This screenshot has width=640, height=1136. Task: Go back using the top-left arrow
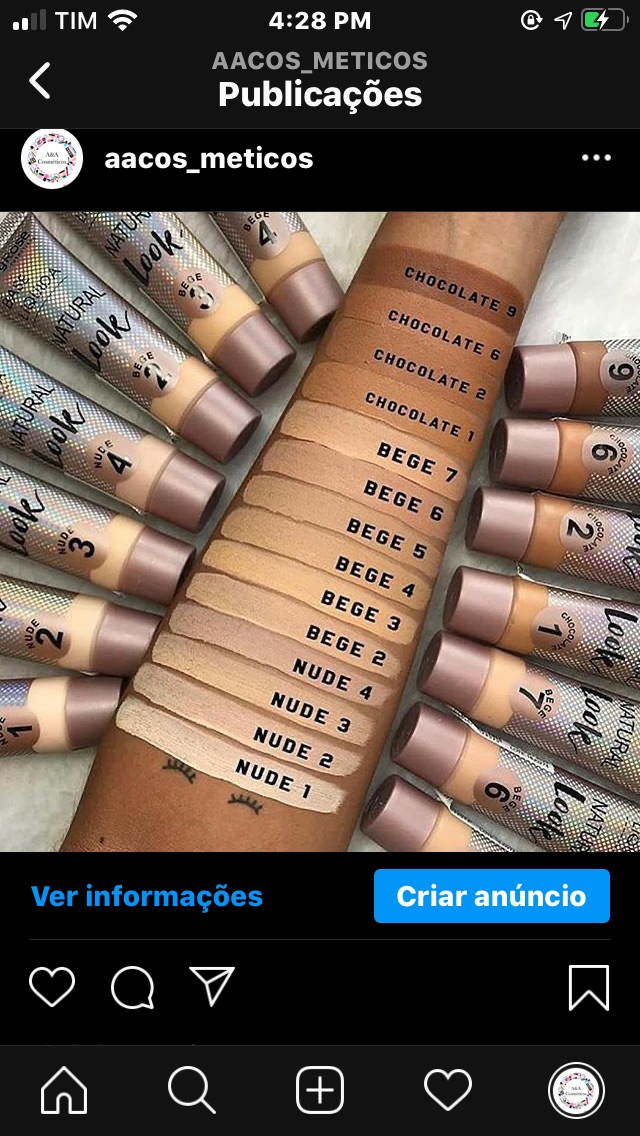pyautogui.click(x=40, y=80)
